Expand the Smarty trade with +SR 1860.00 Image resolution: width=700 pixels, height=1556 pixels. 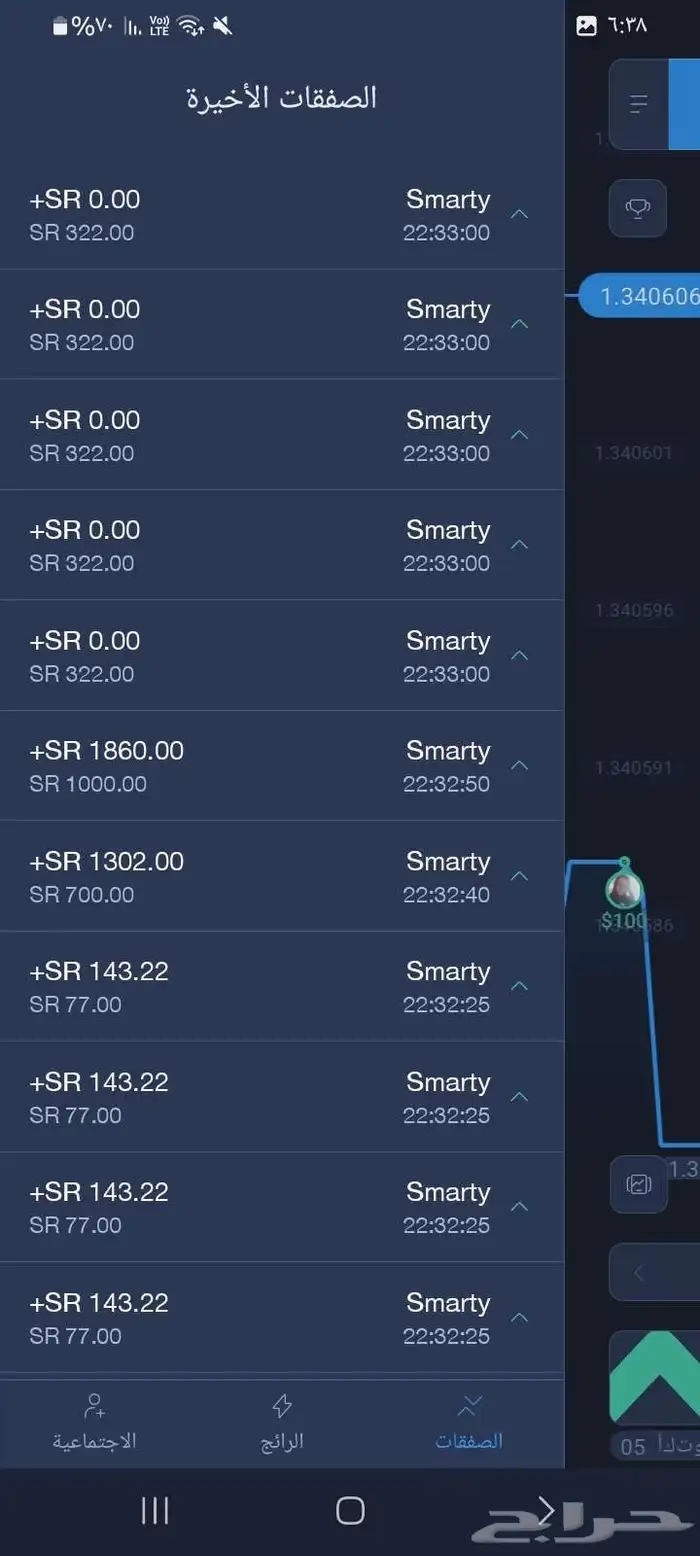(x=519, y=766)
